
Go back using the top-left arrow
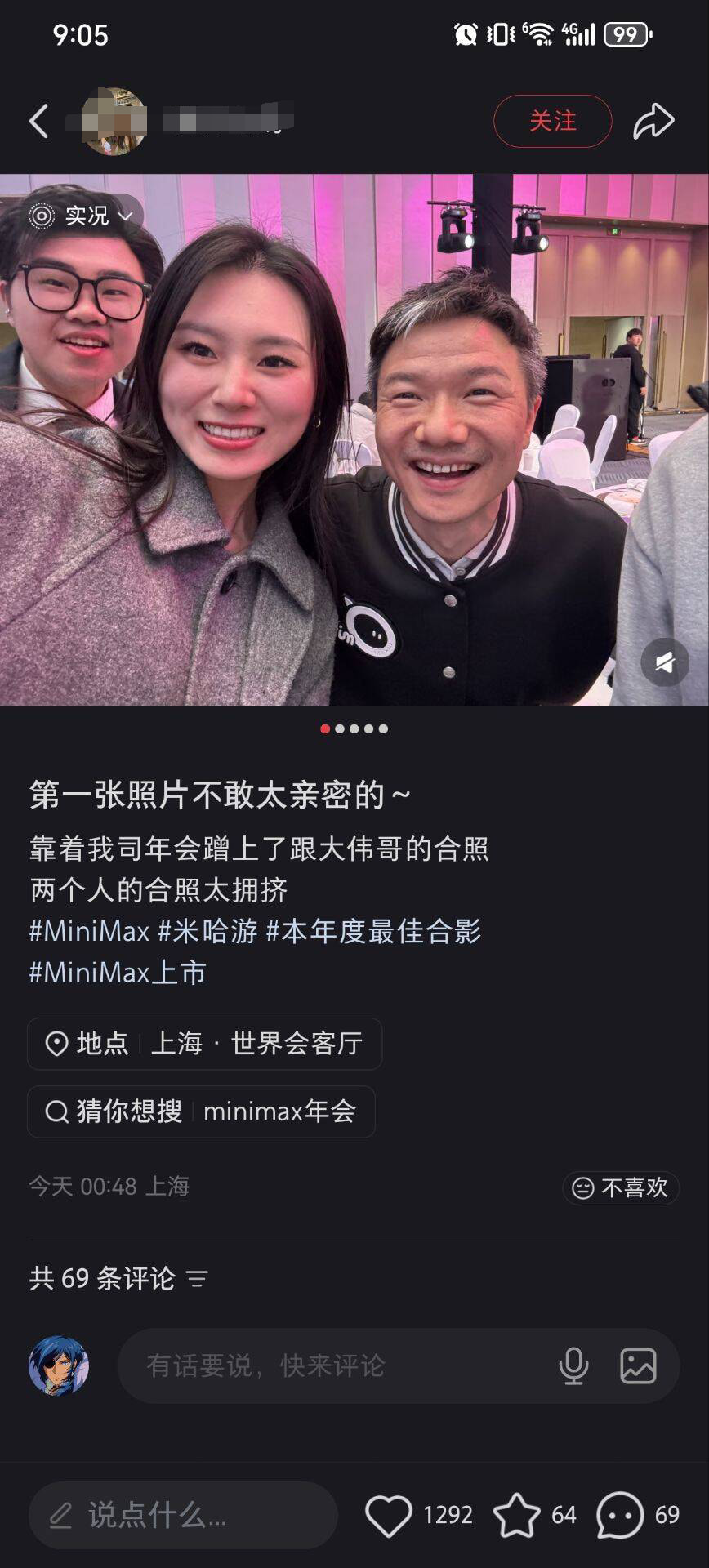[x=38, y=121]
